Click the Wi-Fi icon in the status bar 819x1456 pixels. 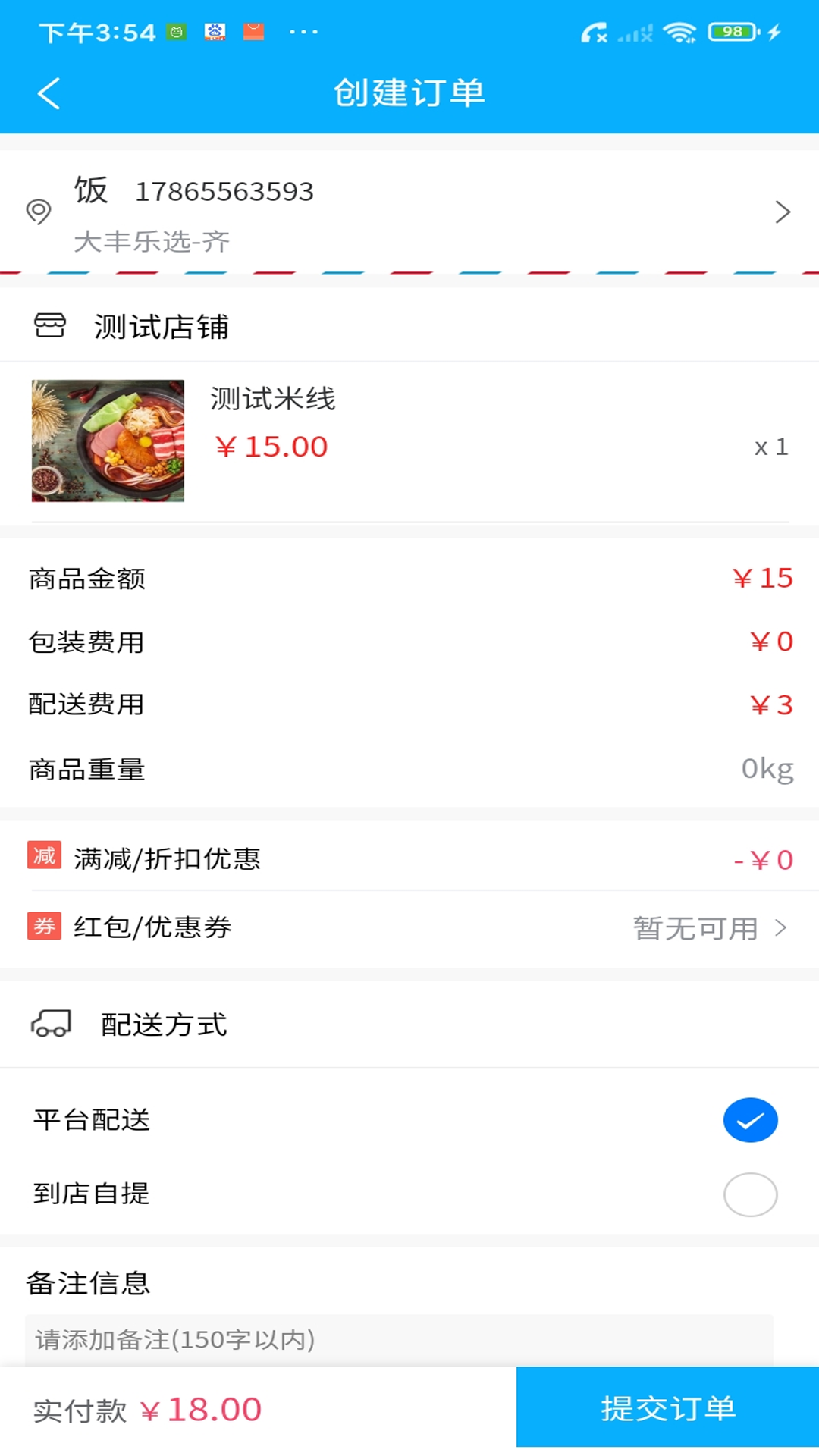click(677, 30)
